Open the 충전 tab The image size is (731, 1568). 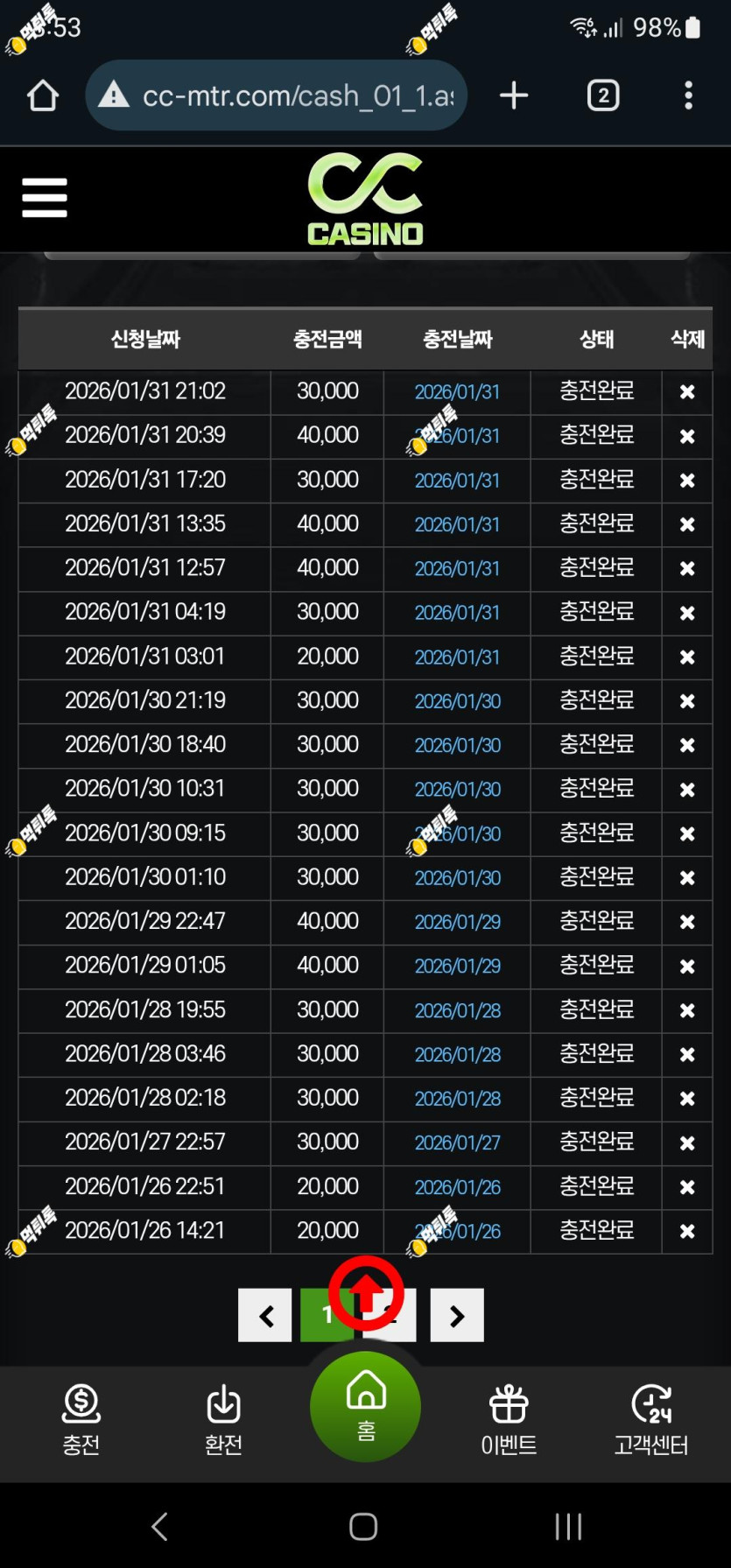pyautogui.click(x=81, y=1420)
